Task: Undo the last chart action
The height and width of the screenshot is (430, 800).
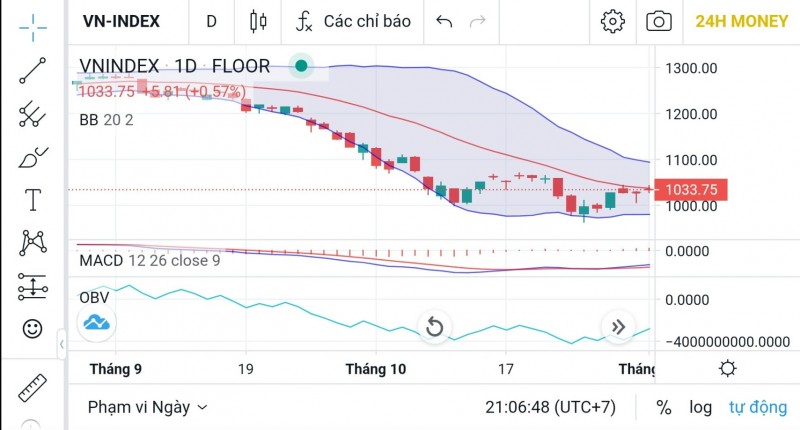Action: [444, 21]
